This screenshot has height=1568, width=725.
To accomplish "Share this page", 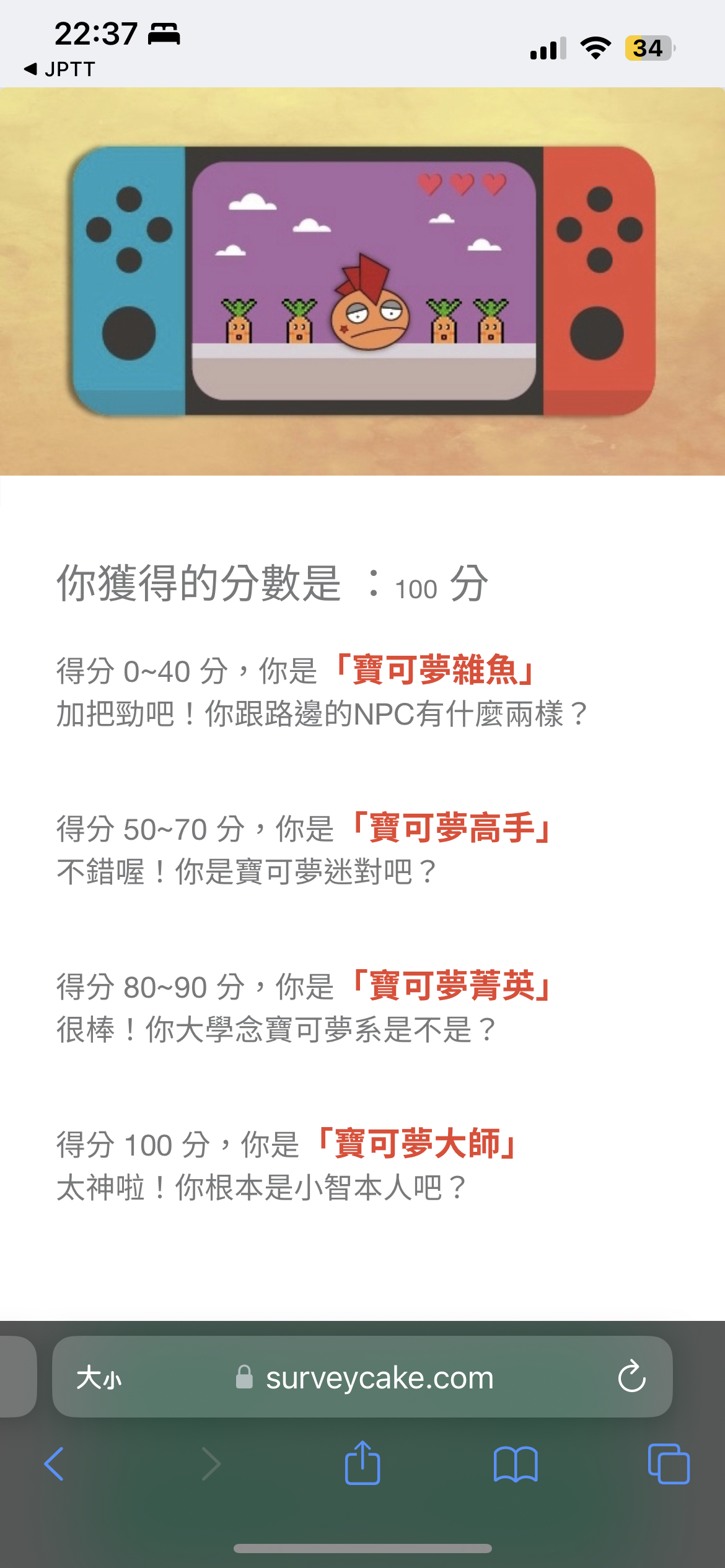I will (x=362, y=1463).
